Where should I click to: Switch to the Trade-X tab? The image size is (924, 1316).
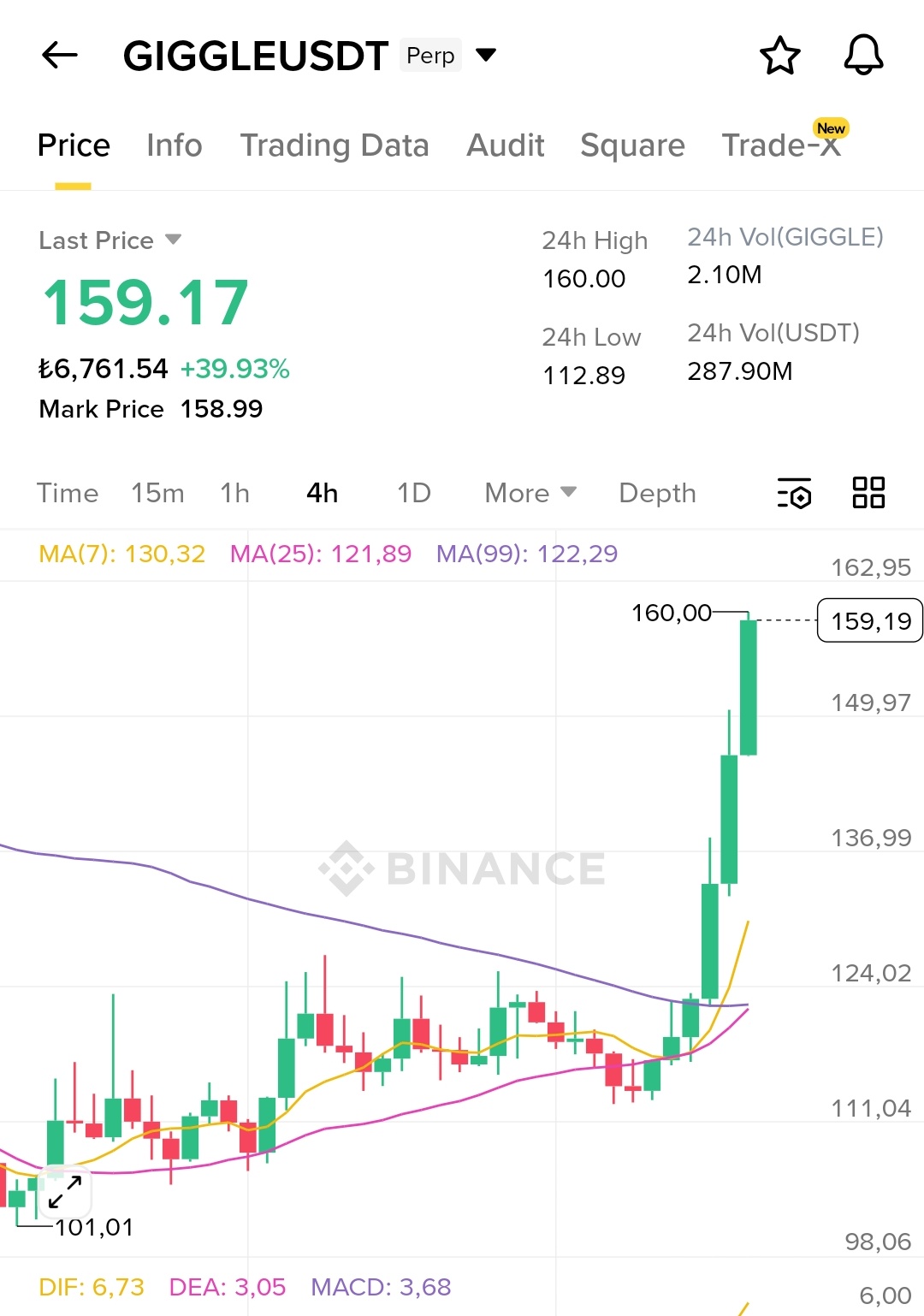click(x=781, y=145)
